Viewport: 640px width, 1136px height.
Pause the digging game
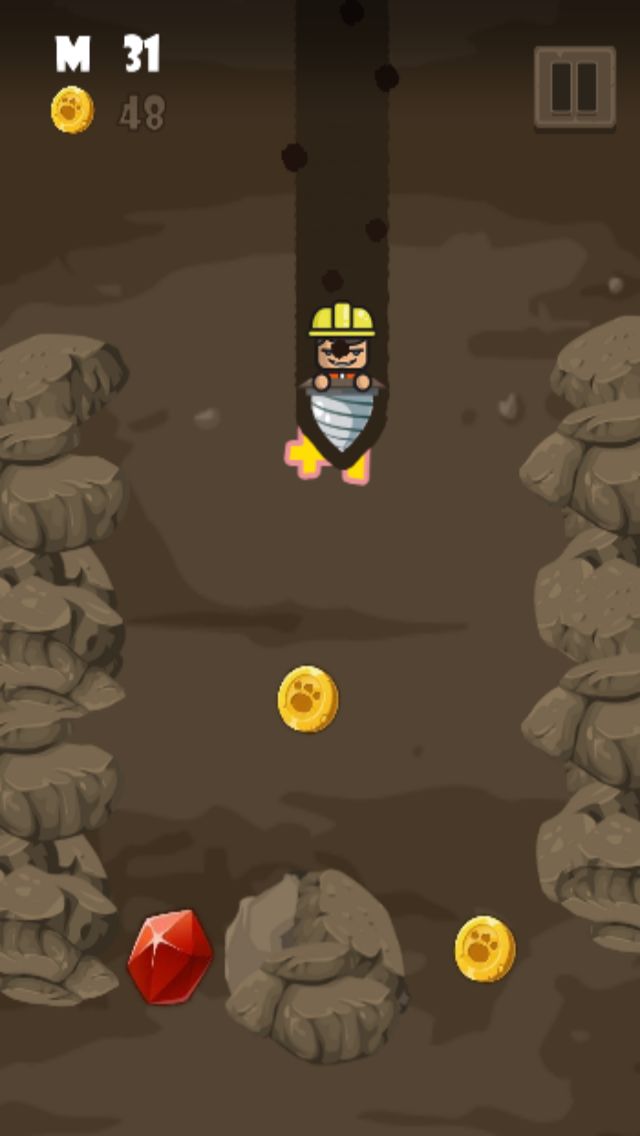[574, 87]
